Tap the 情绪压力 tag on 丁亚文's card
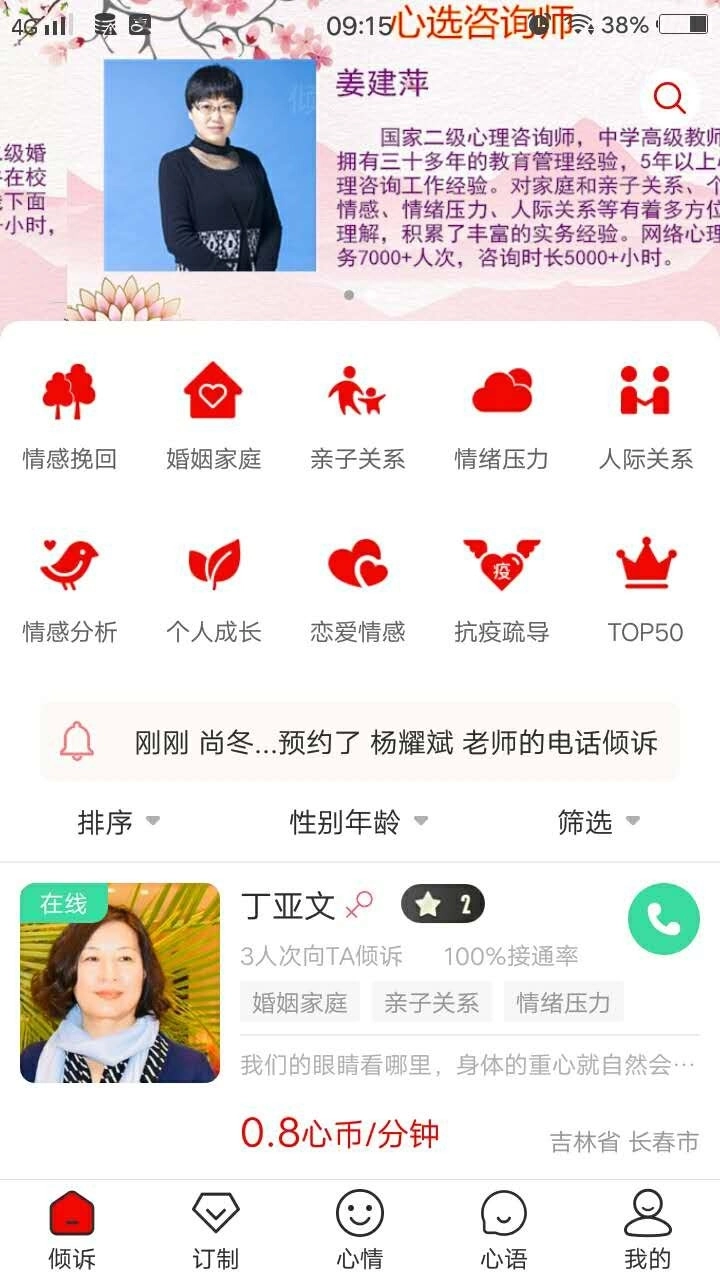The image size is (720, 1280). coord(563,1002)
